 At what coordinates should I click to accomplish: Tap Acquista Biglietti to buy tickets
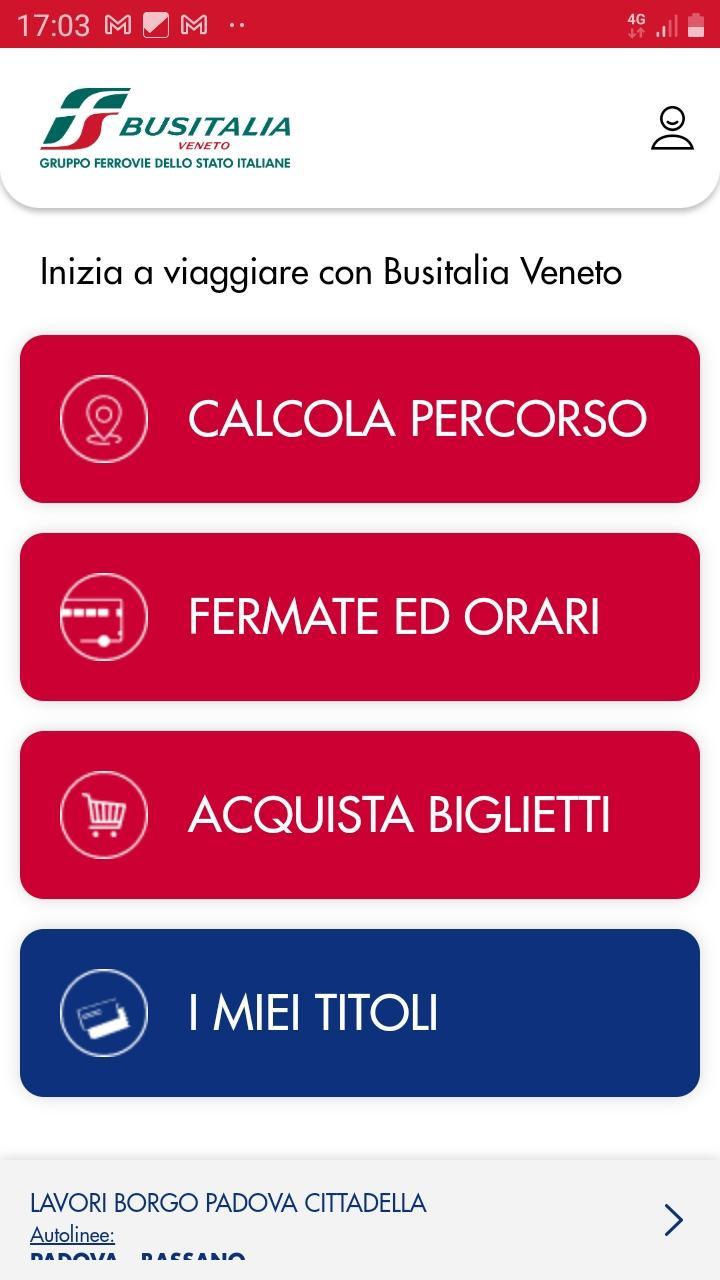pyautogui.click(x=400, y=814)
